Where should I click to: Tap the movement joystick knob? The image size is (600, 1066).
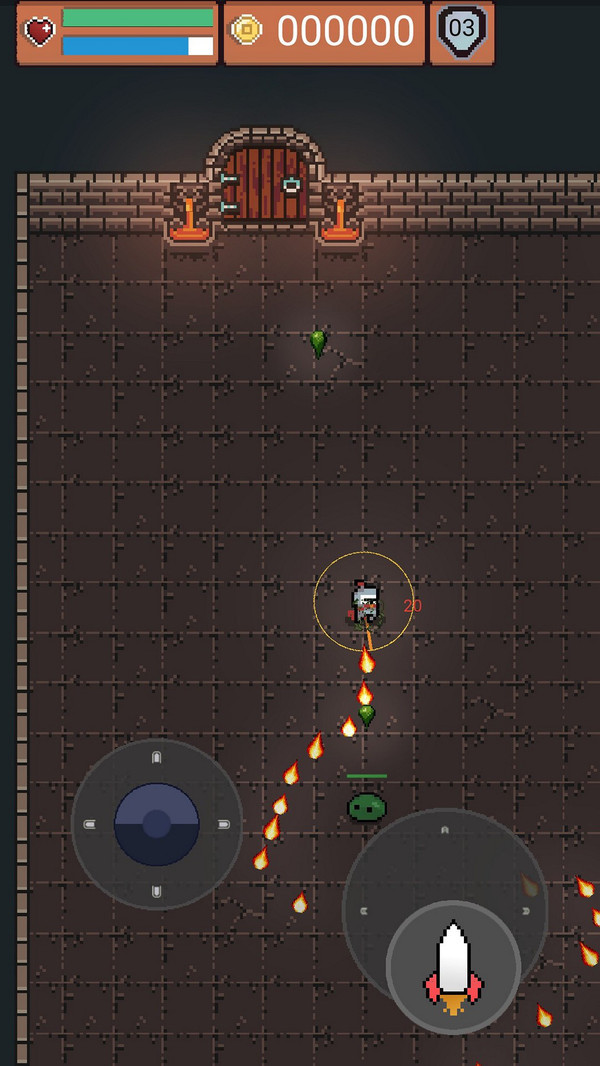coord(157,824)
